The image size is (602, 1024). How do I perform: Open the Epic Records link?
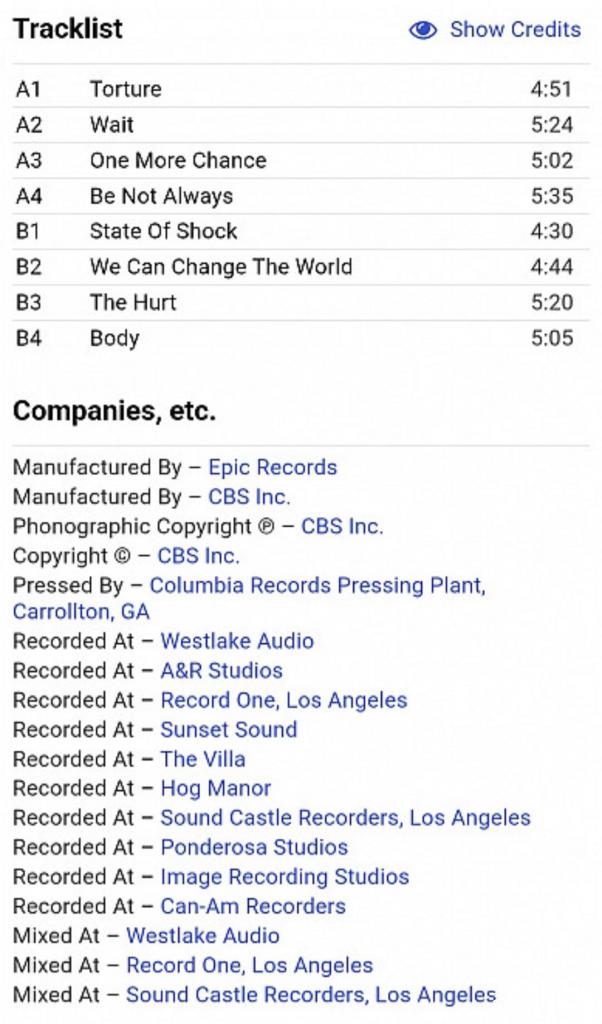coord(272,467)
